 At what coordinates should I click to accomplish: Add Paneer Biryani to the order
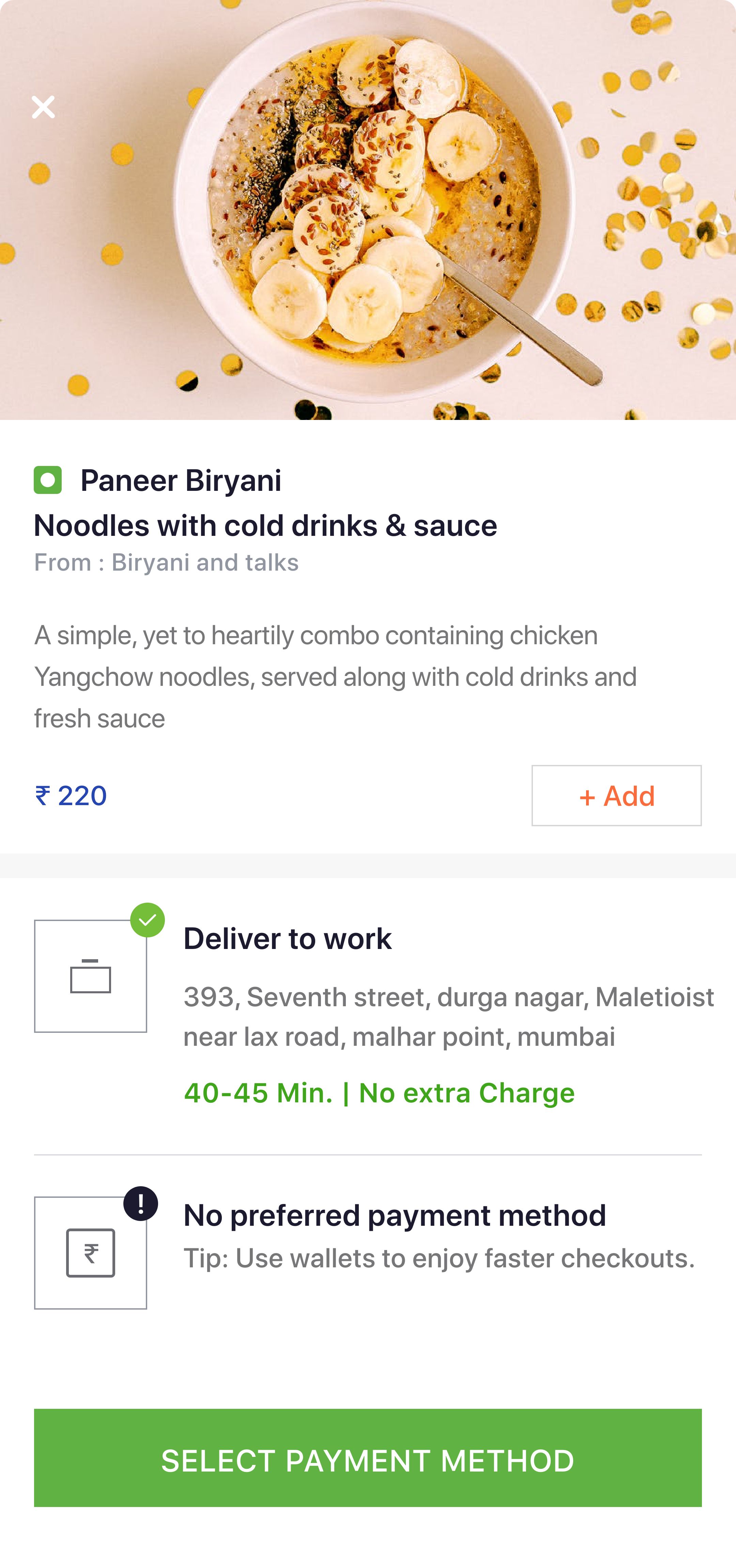tap(616, 796)
